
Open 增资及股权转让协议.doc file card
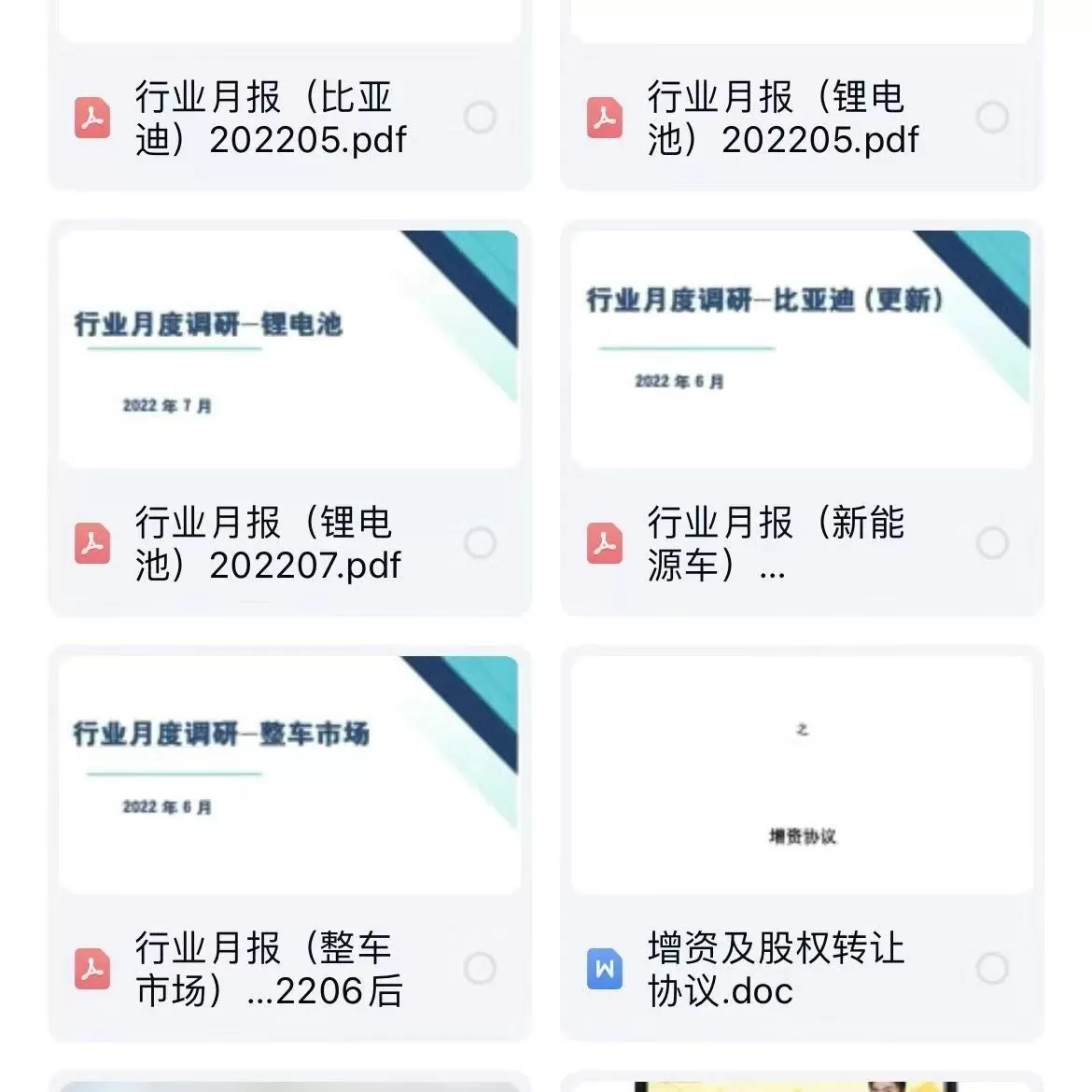pyautogui.click(x=801, y=774)
